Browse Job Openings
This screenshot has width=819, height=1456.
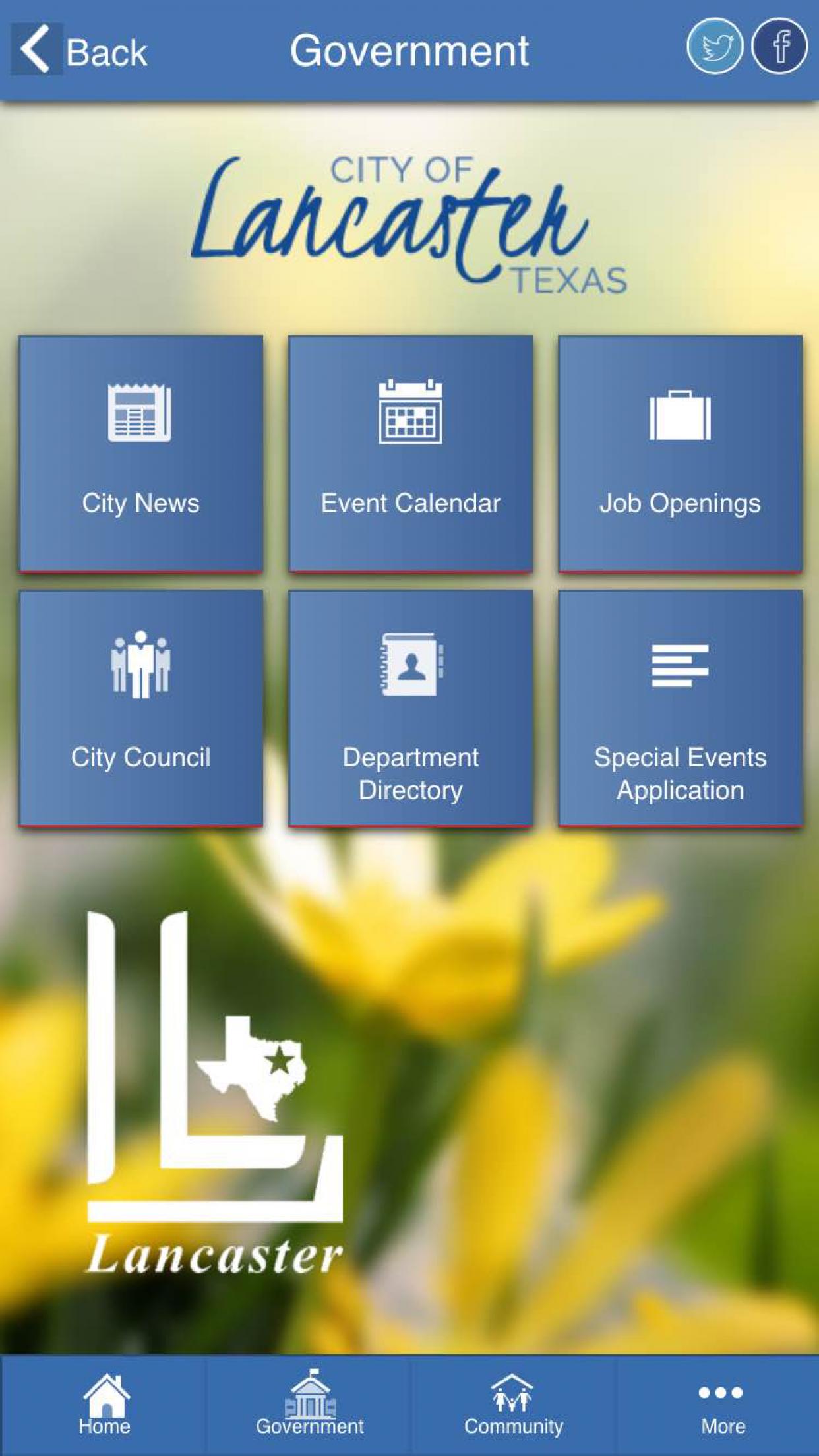[680, 454]
